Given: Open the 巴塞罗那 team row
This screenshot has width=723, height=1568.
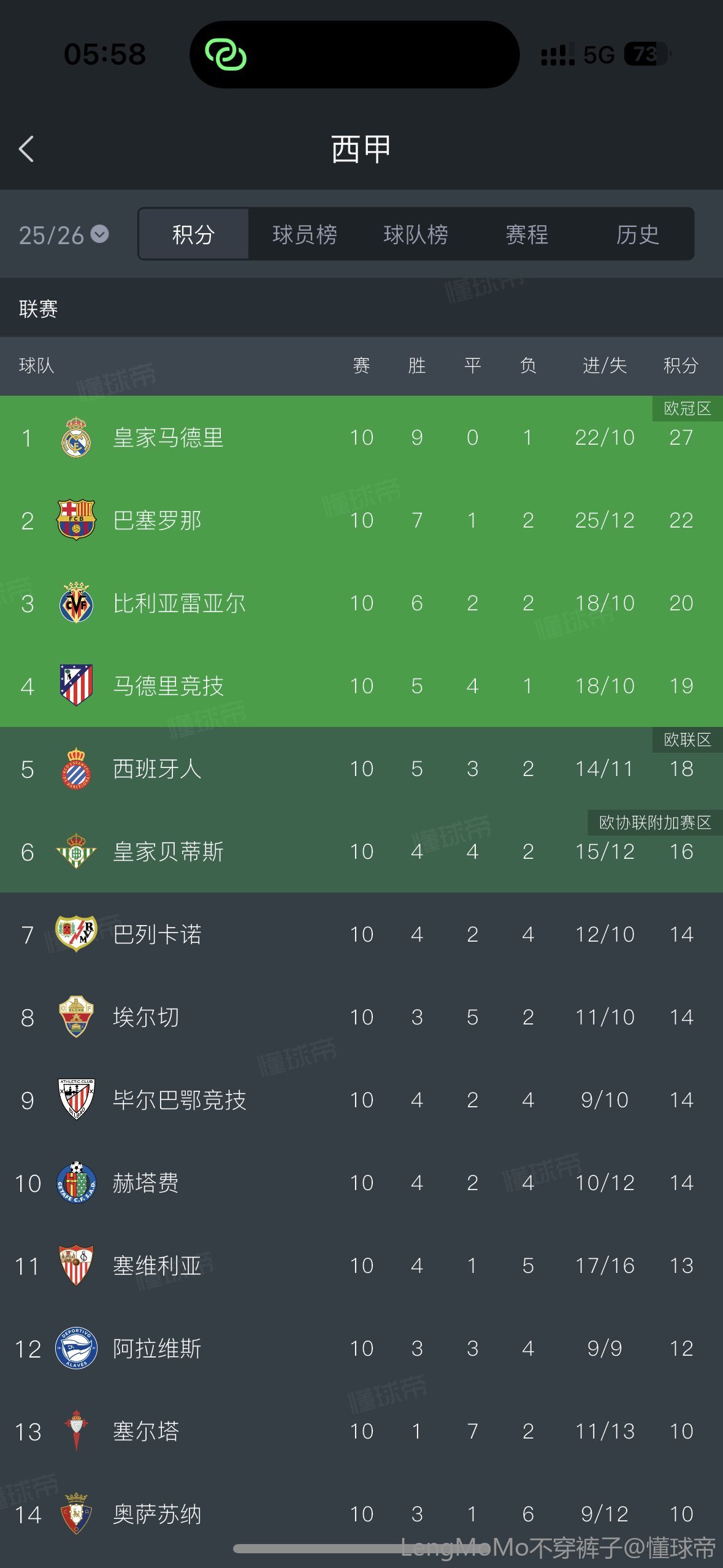Looking at the screenshot, I should pyautogui.click(x=158, y=520).
